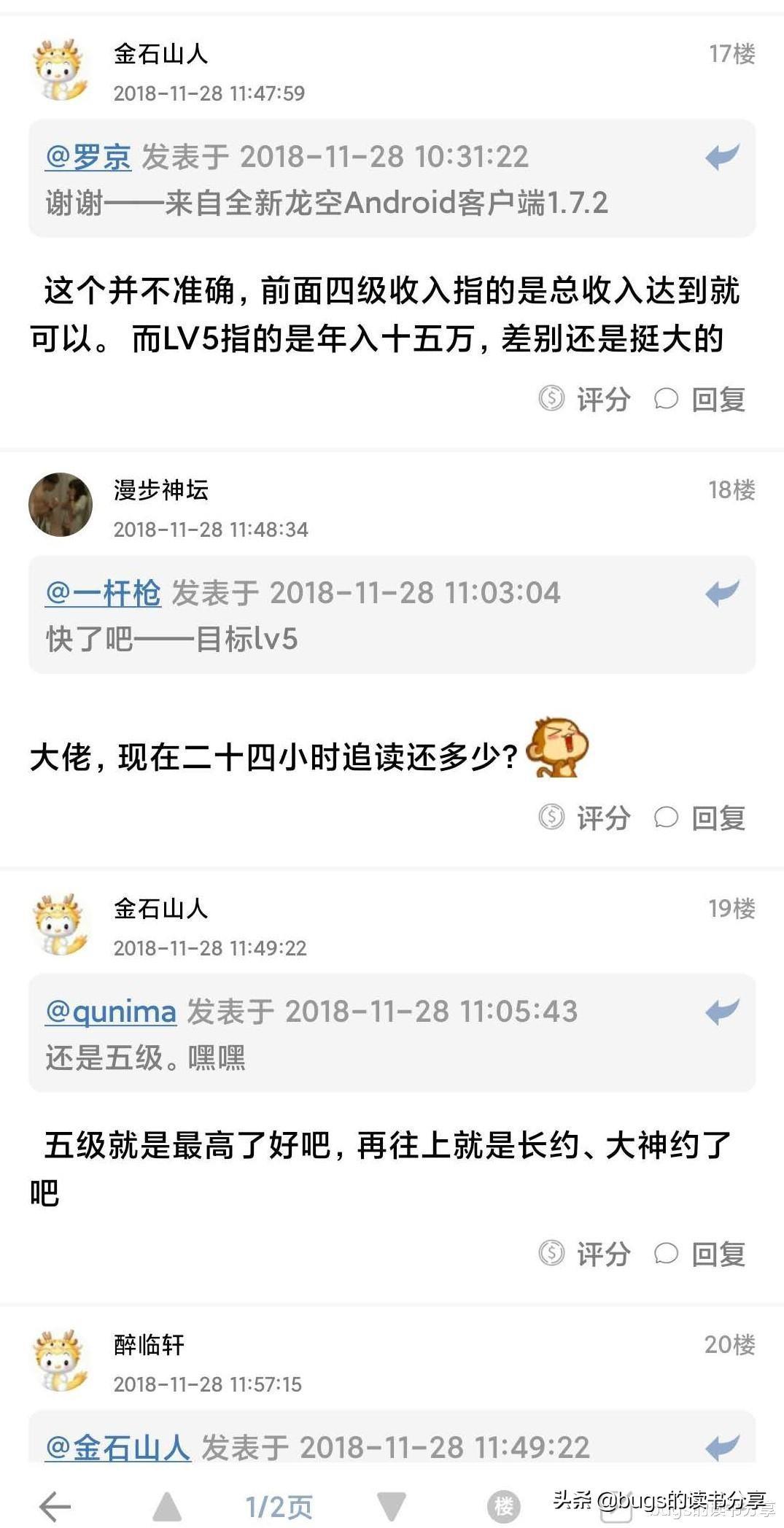Open the @一杆枪 user link

(103, 593)
